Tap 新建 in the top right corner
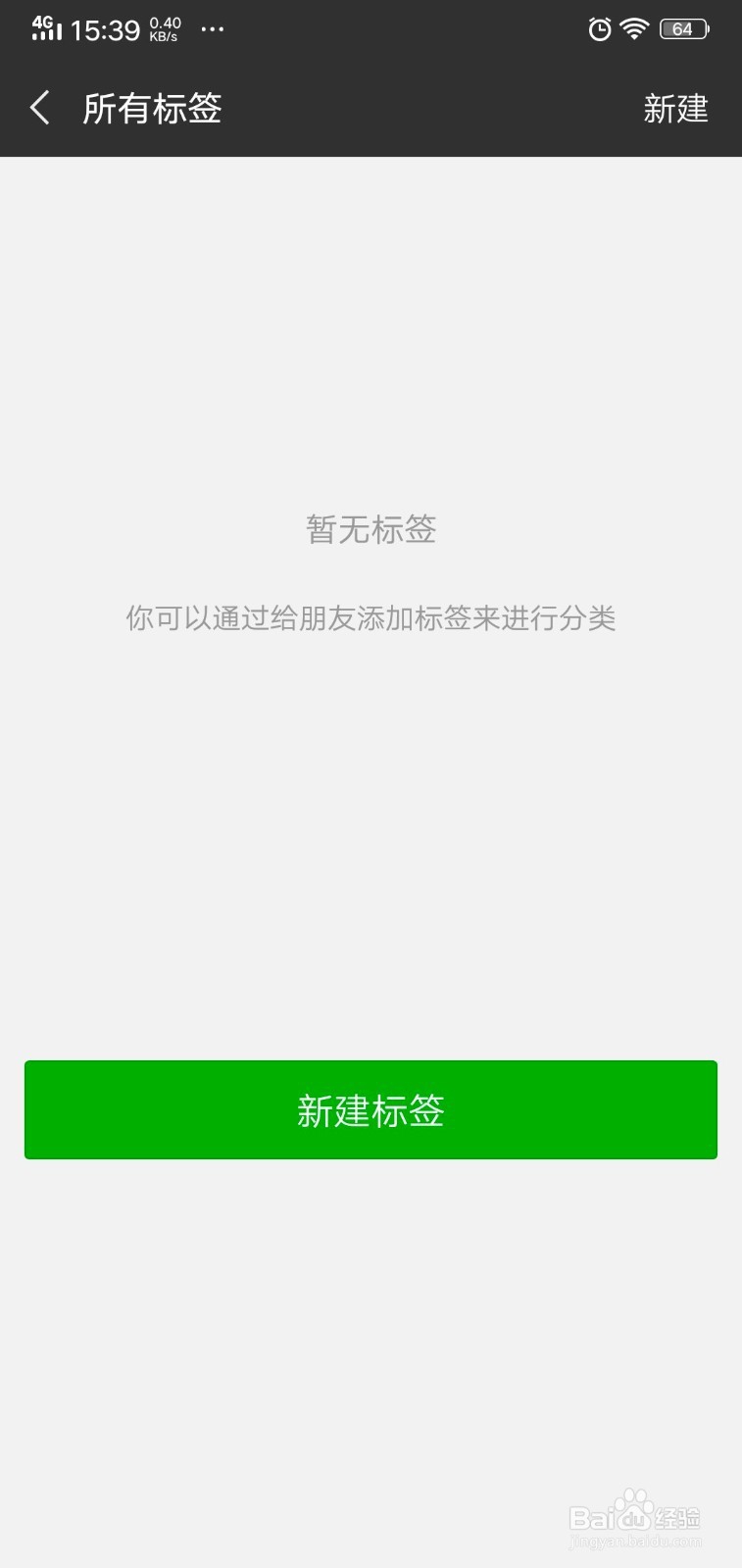The image size is (742, 1568). (x=677, y=109)
